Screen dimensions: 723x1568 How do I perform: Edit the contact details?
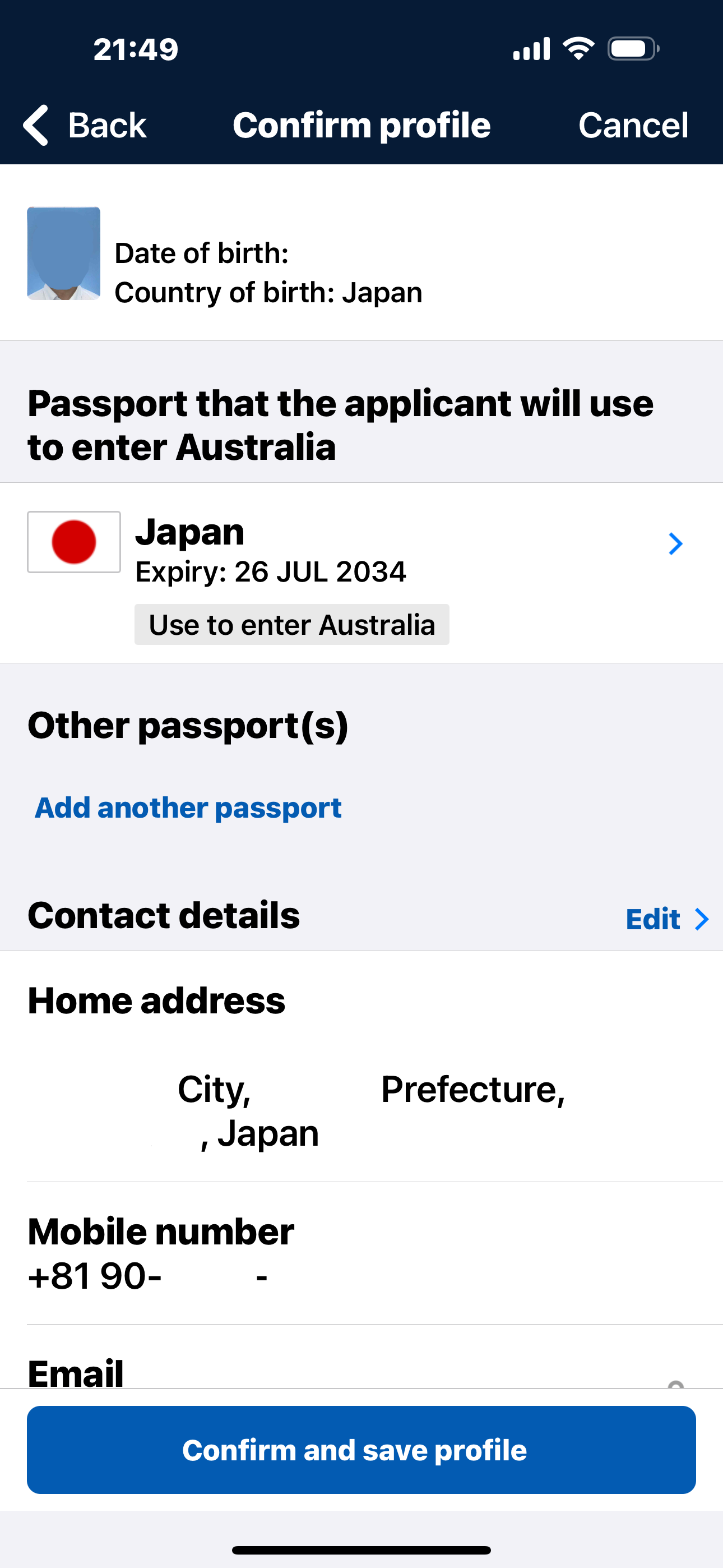coord(666,919)
